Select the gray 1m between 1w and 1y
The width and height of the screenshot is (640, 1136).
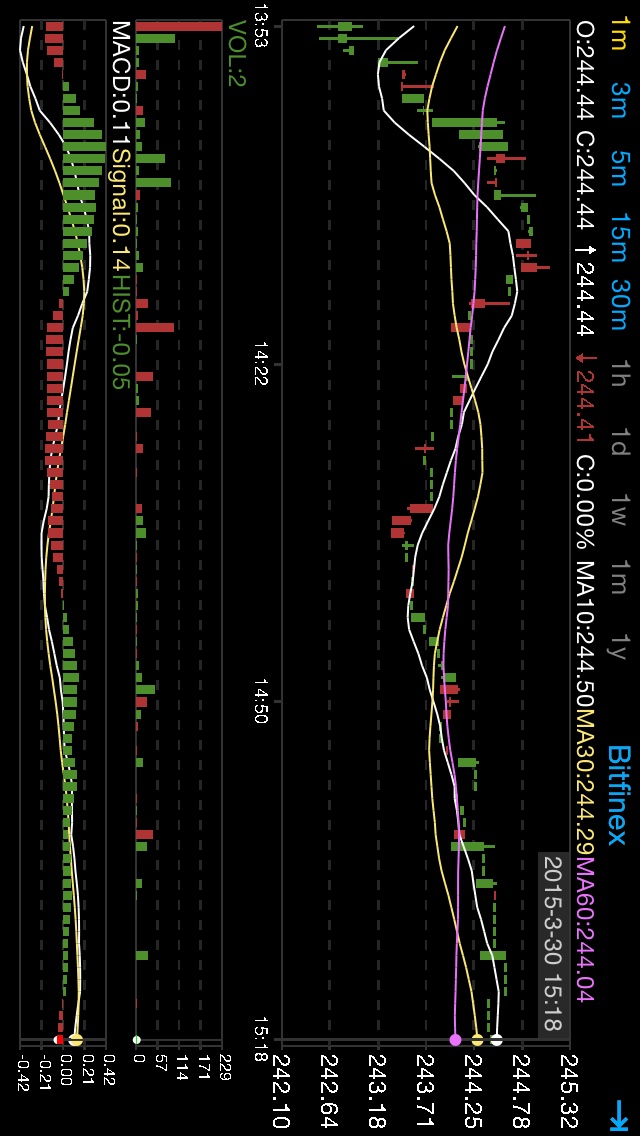[x=619, y=576]
